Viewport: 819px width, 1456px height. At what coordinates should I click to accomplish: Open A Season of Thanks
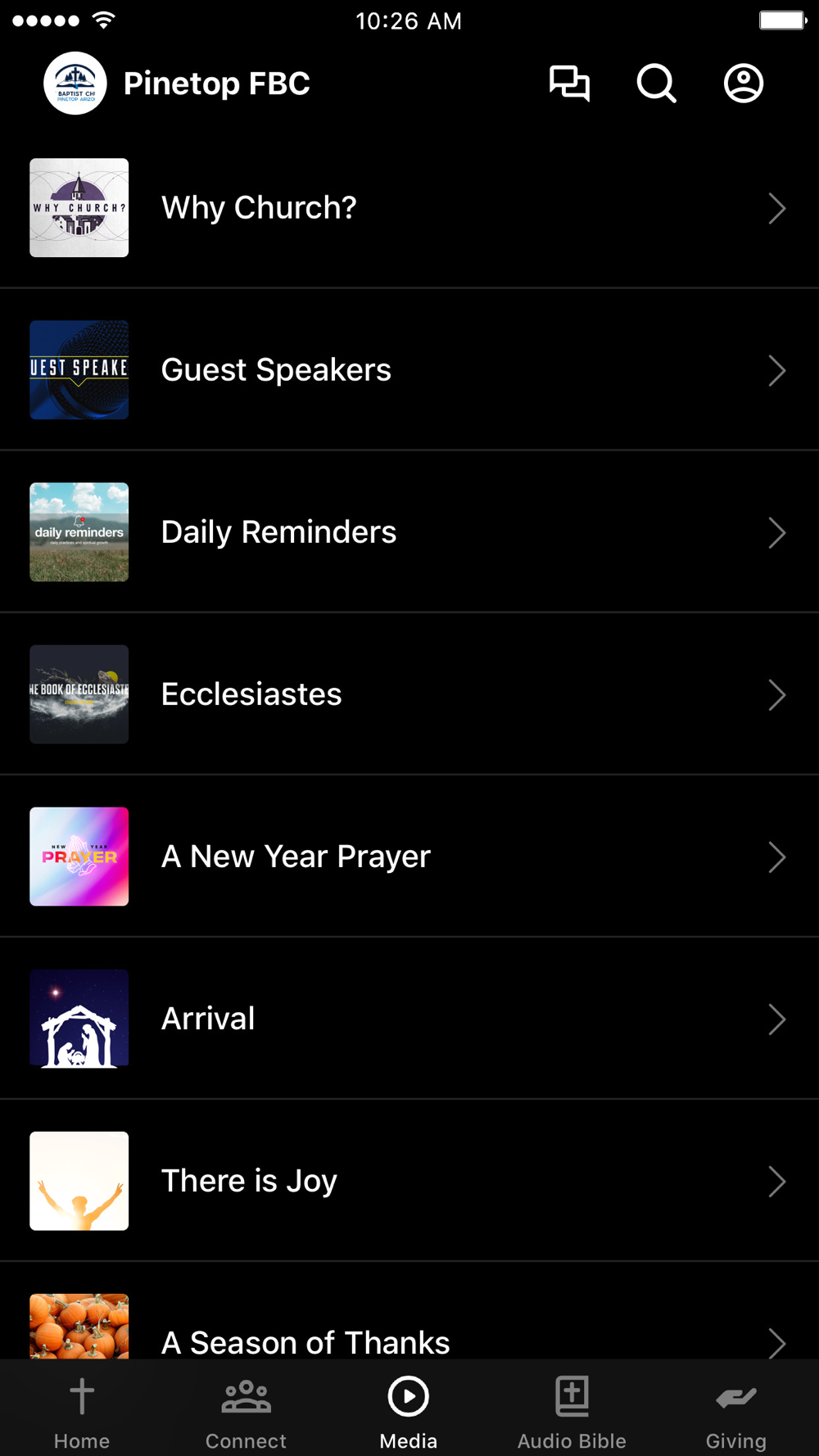click(x=409, y=1331)
